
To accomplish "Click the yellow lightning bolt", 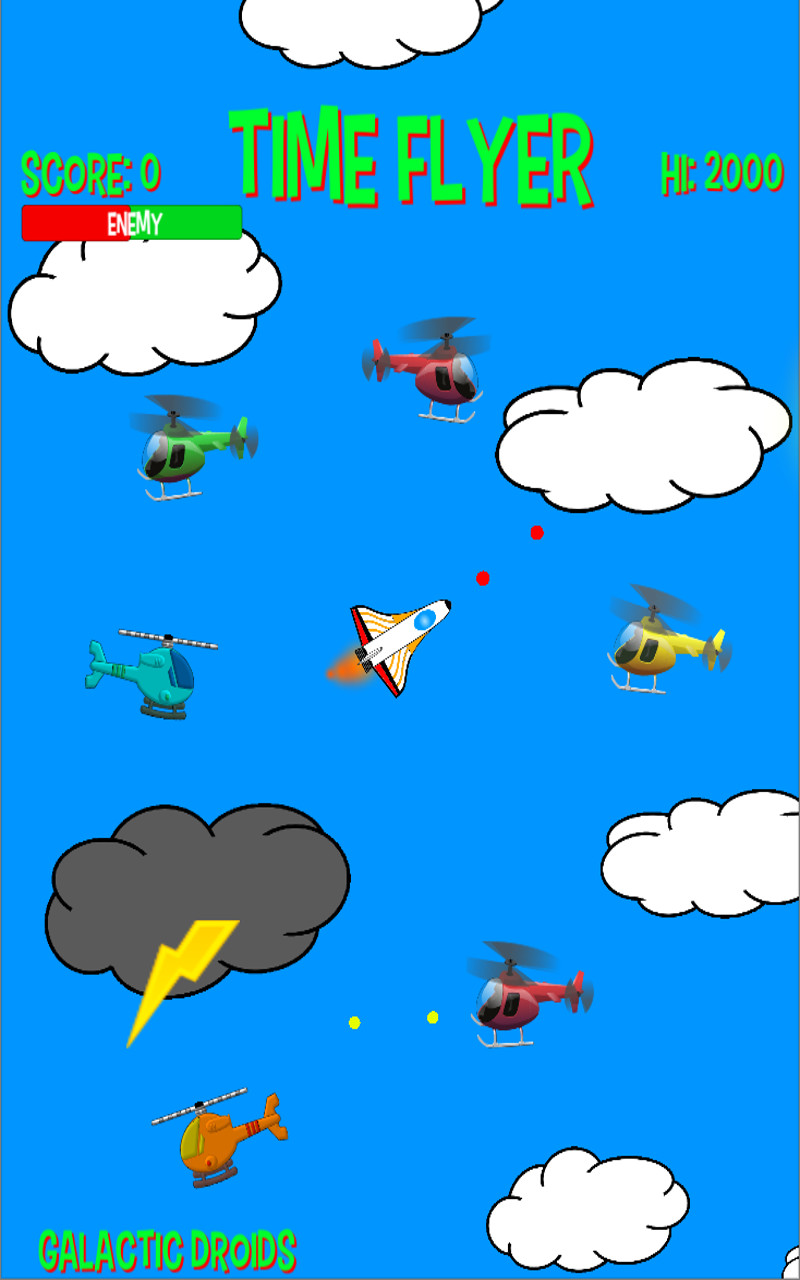I will [x=180, y=975].
